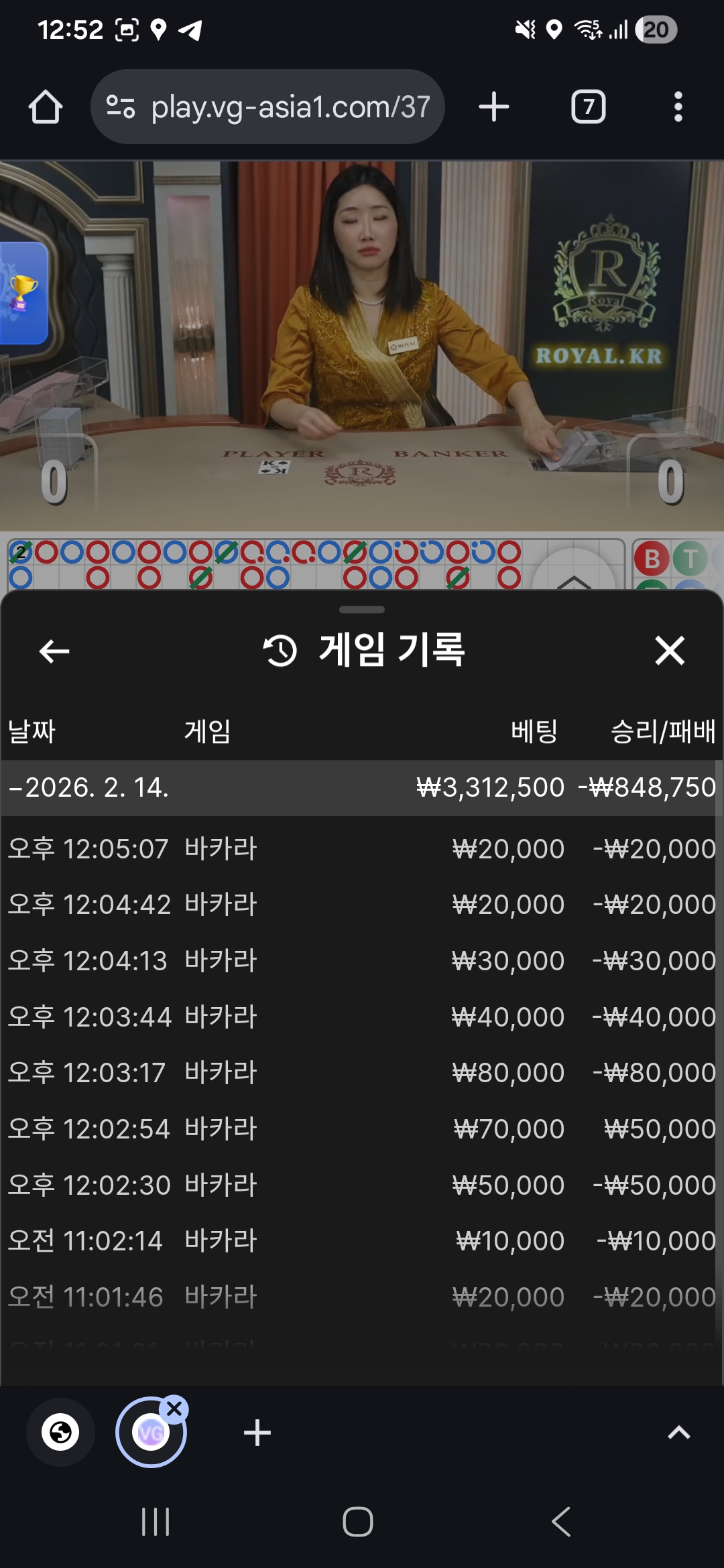Go to the browser home page
The image size is (724, 1568).
46,107
